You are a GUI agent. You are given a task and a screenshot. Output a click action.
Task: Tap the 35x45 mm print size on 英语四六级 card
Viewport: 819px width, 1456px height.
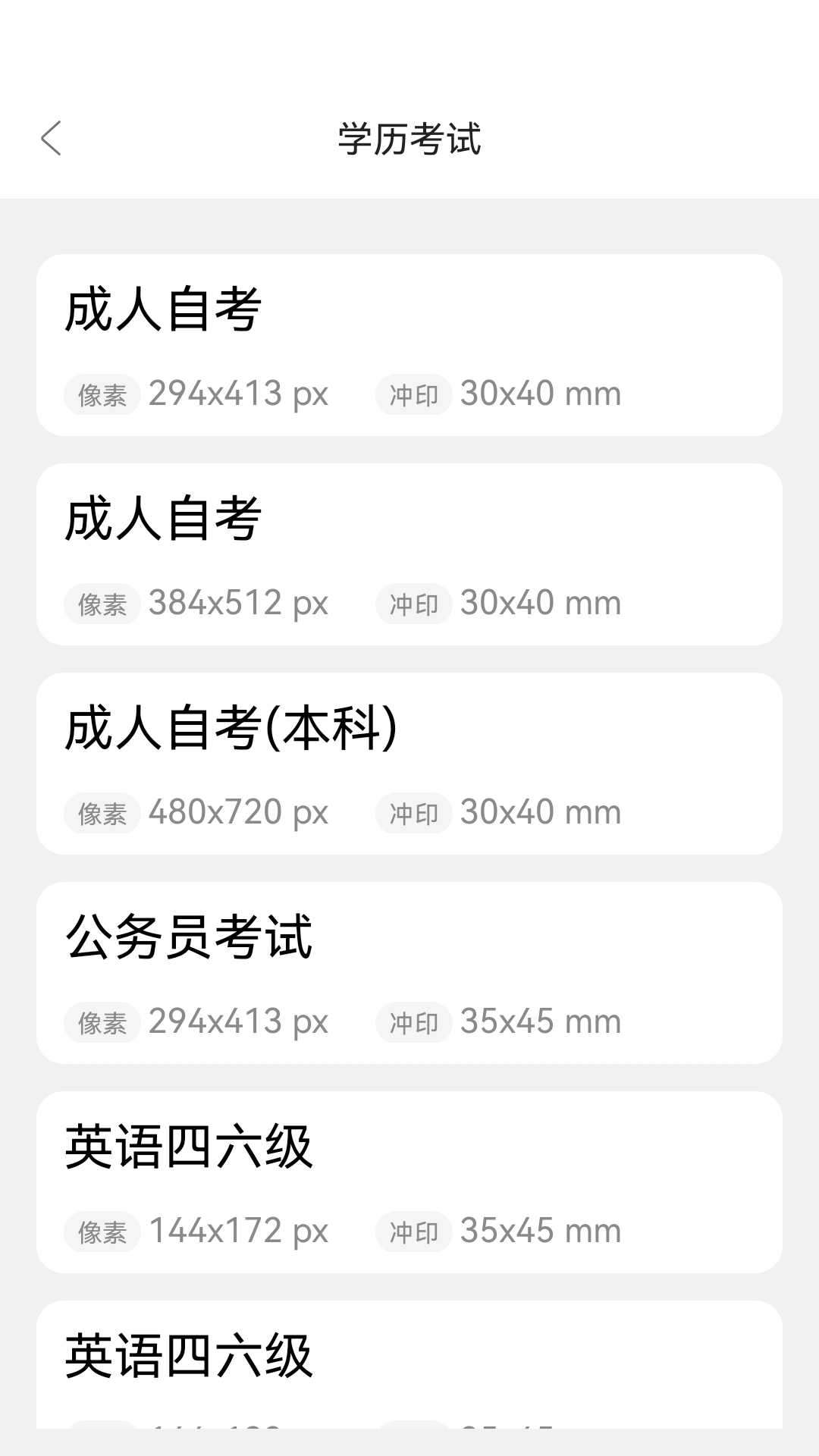539,1230
